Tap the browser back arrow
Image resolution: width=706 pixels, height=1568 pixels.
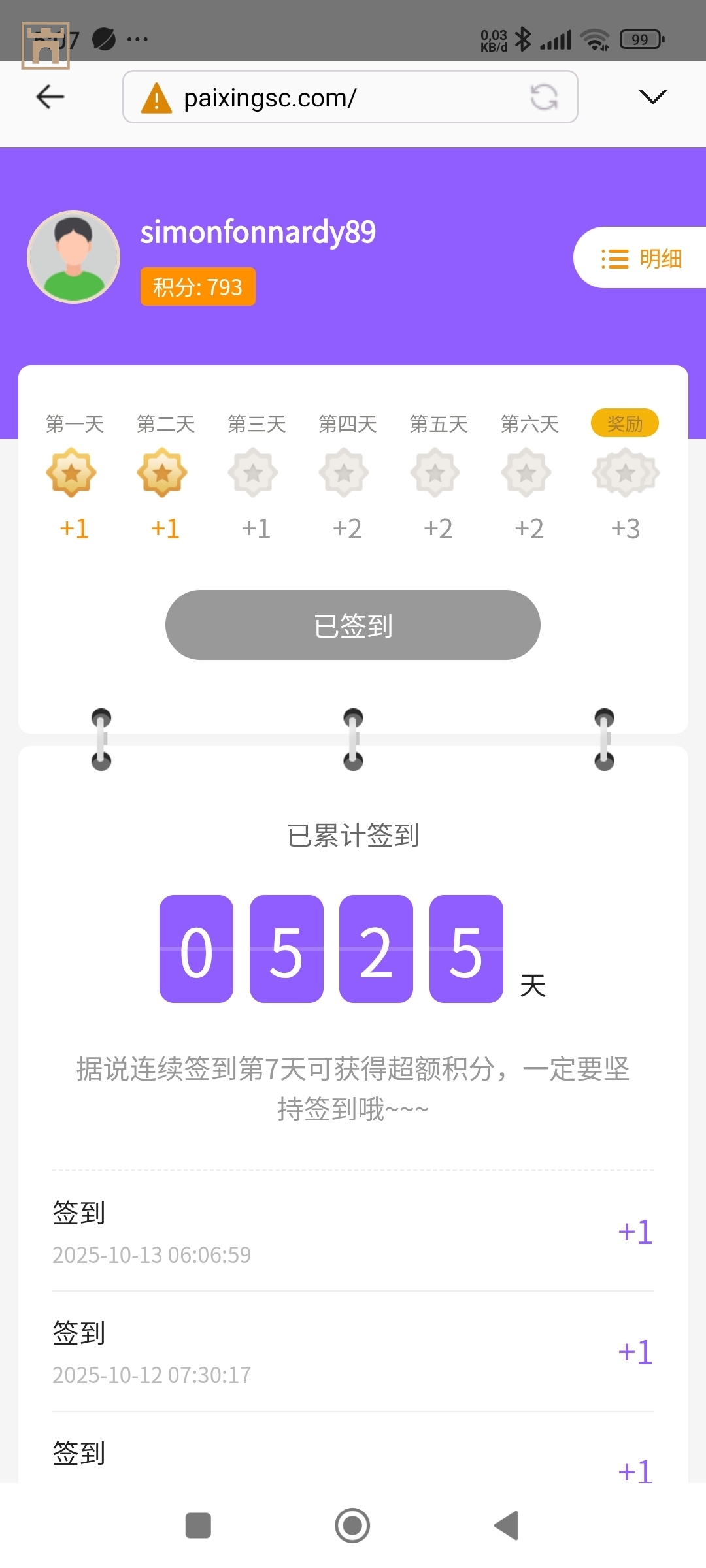[x=50, y=97]
